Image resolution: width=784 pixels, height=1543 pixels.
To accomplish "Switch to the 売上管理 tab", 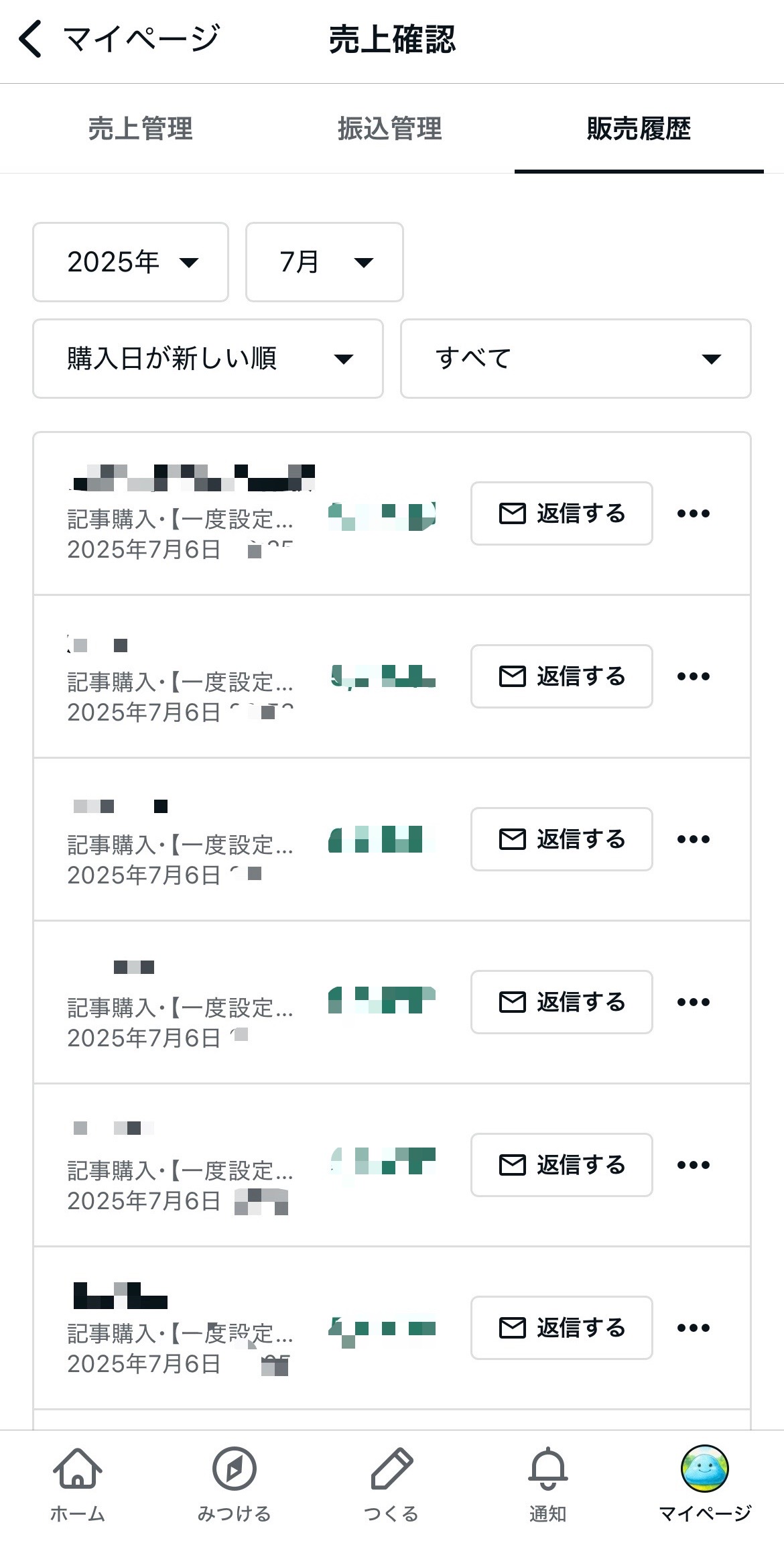I will [x=141, y=129].
